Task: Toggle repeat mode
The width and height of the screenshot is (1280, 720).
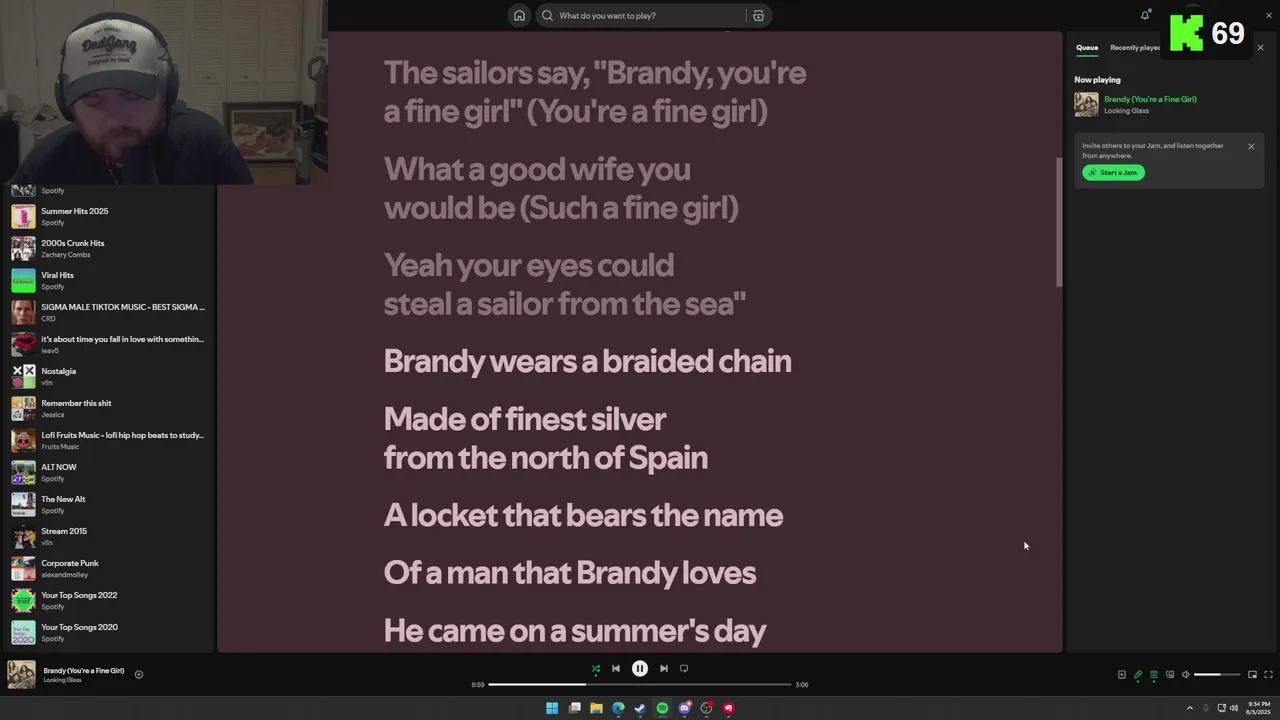Action: 684,668
